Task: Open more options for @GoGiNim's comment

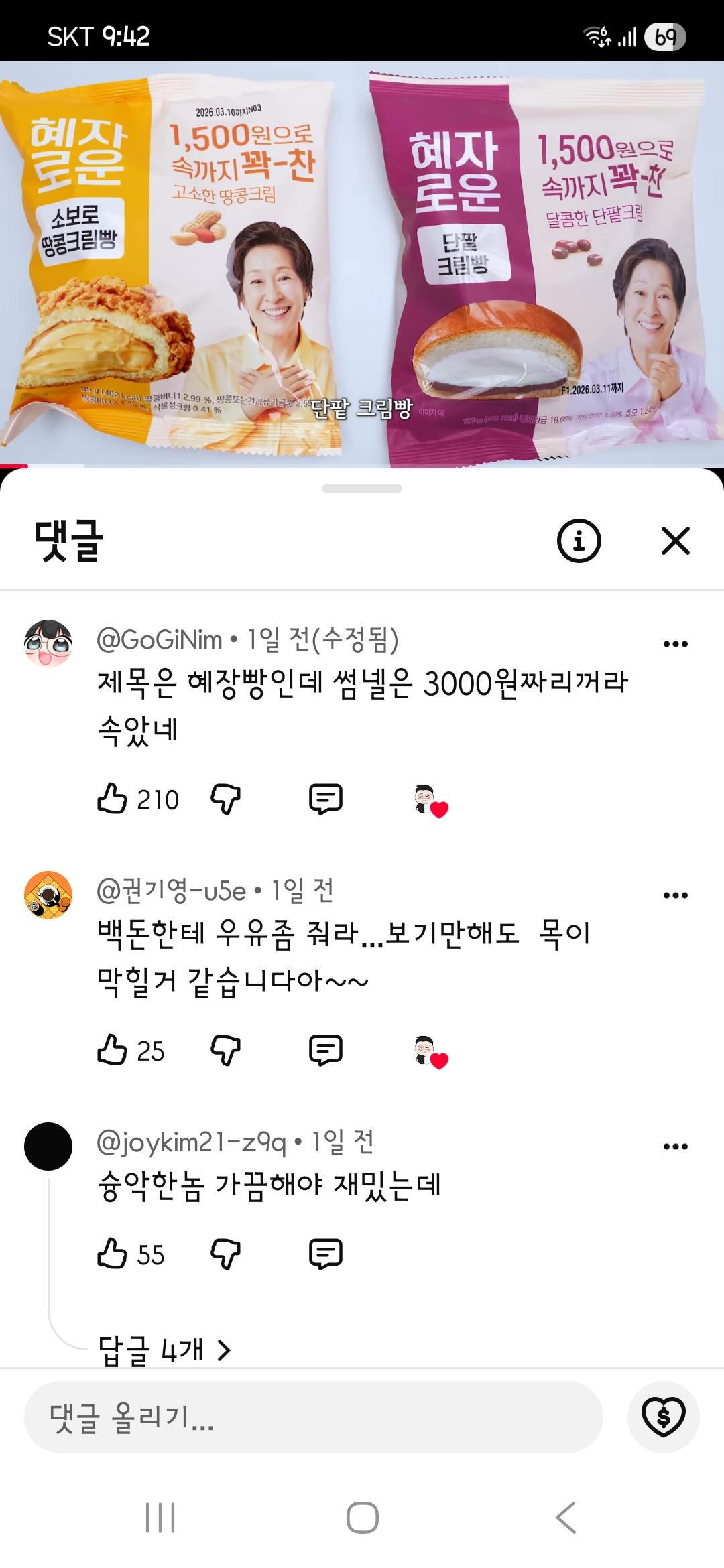Action: 675,644
